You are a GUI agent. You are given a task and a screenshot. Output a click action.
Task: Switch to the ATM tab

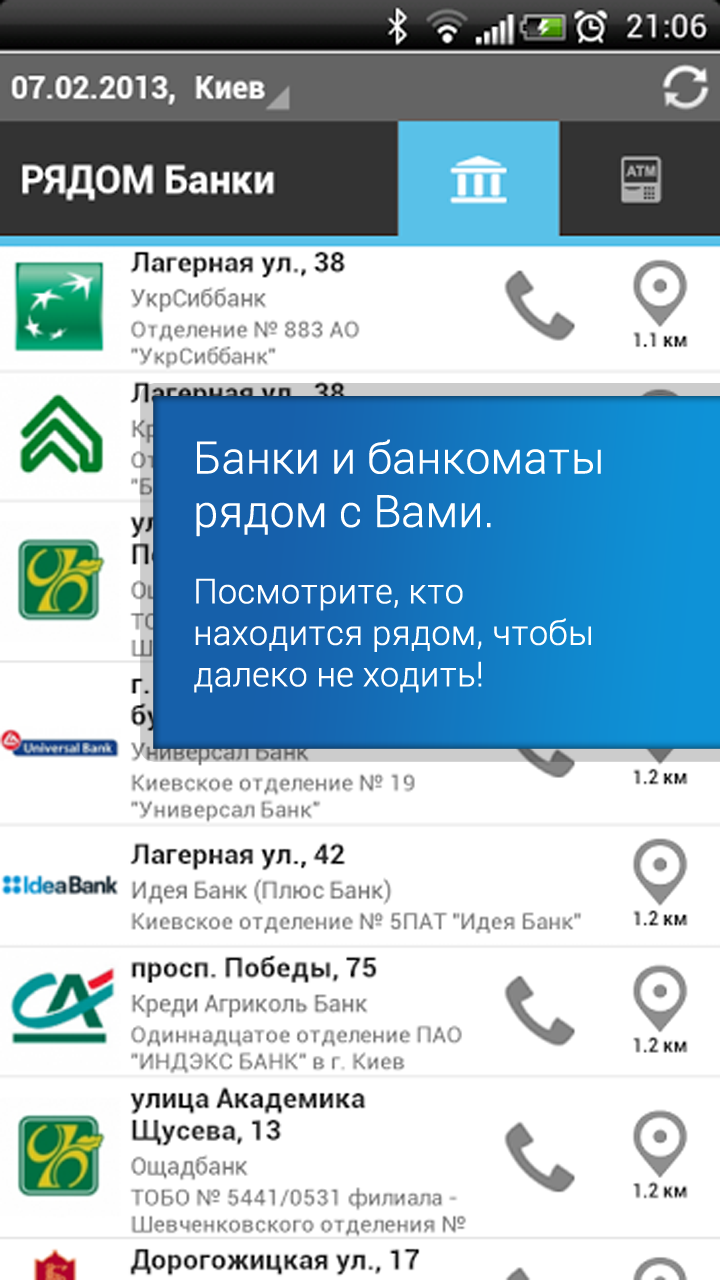coord(640,181)
